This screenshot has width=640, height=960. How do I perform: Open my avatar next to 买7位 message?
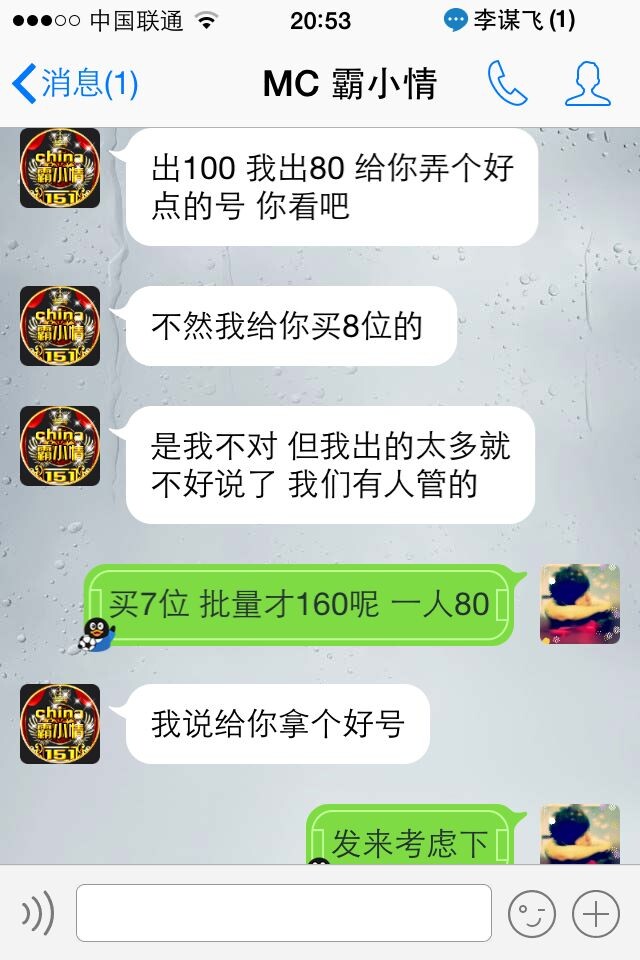[x=580, y=604]
